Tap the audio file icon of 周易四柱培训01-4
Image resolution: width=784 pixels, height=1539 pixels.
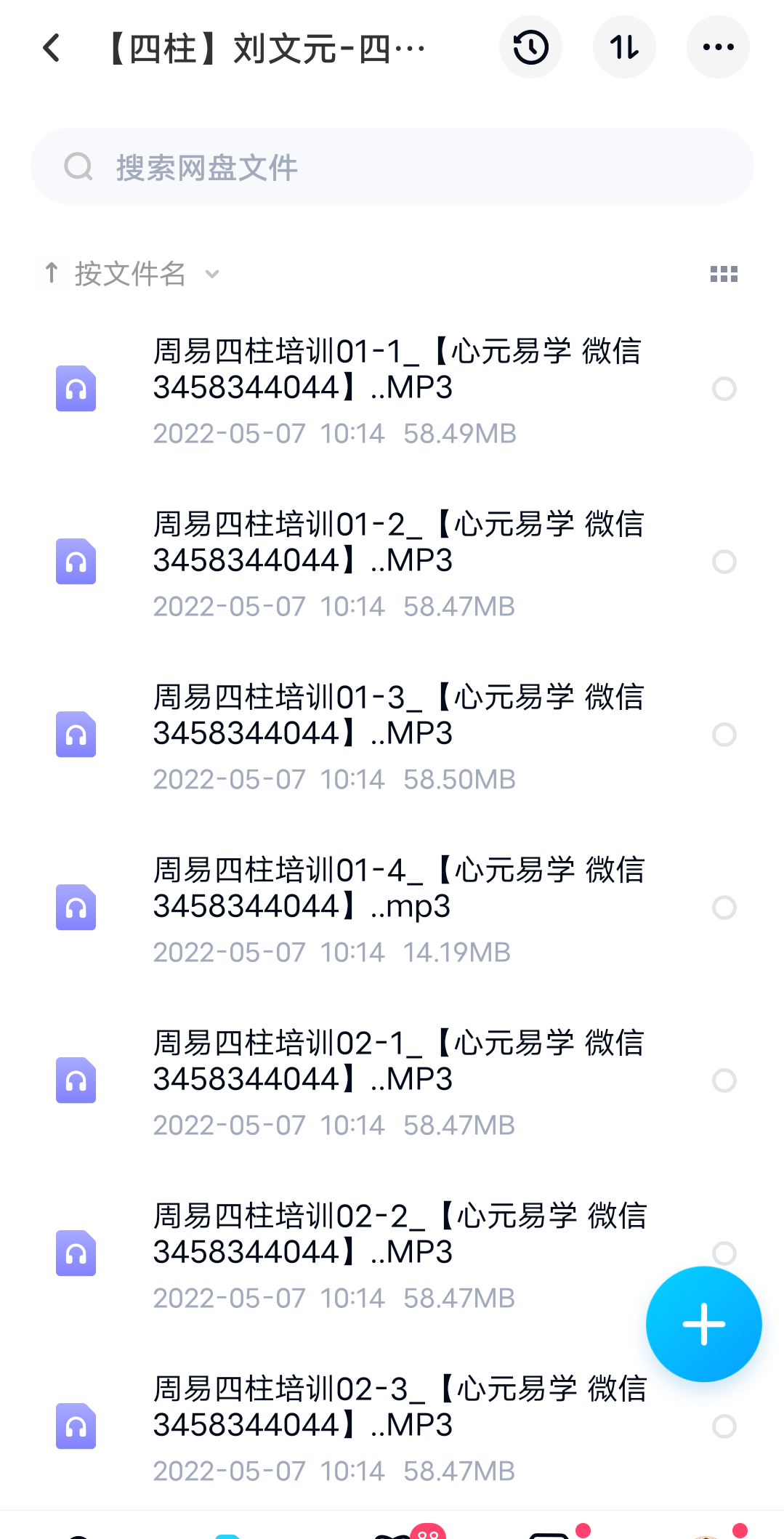pyautogui.click(x=76, y=908)
